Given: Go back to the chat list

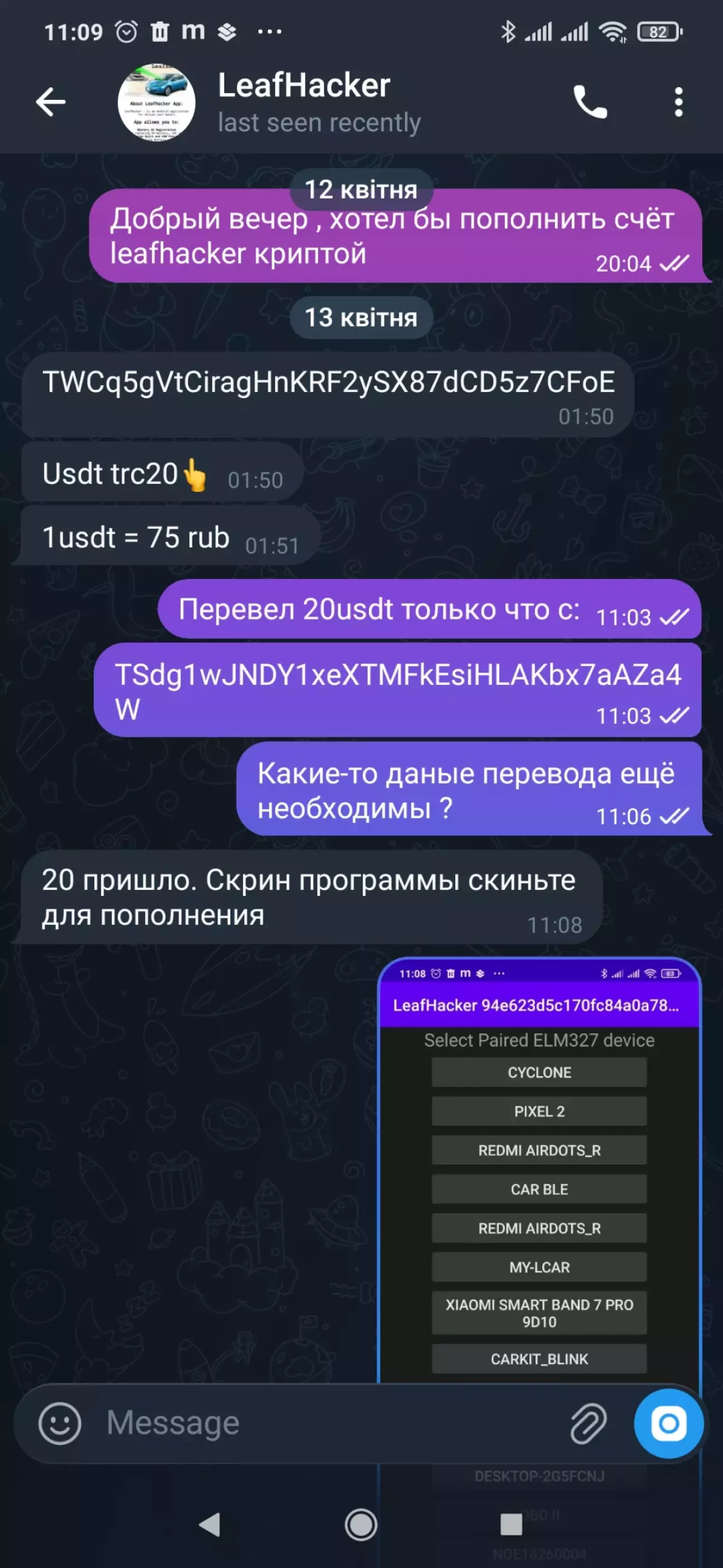Looking at the screenshot, I should pyautogui.click(x=51, y=101).
